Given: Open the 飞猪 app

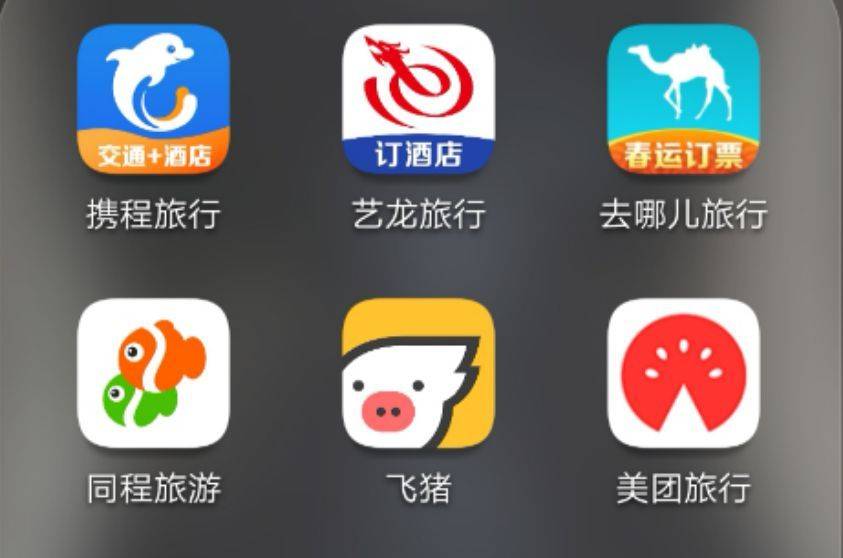Looking at the screenshot, I should [418, 373].
